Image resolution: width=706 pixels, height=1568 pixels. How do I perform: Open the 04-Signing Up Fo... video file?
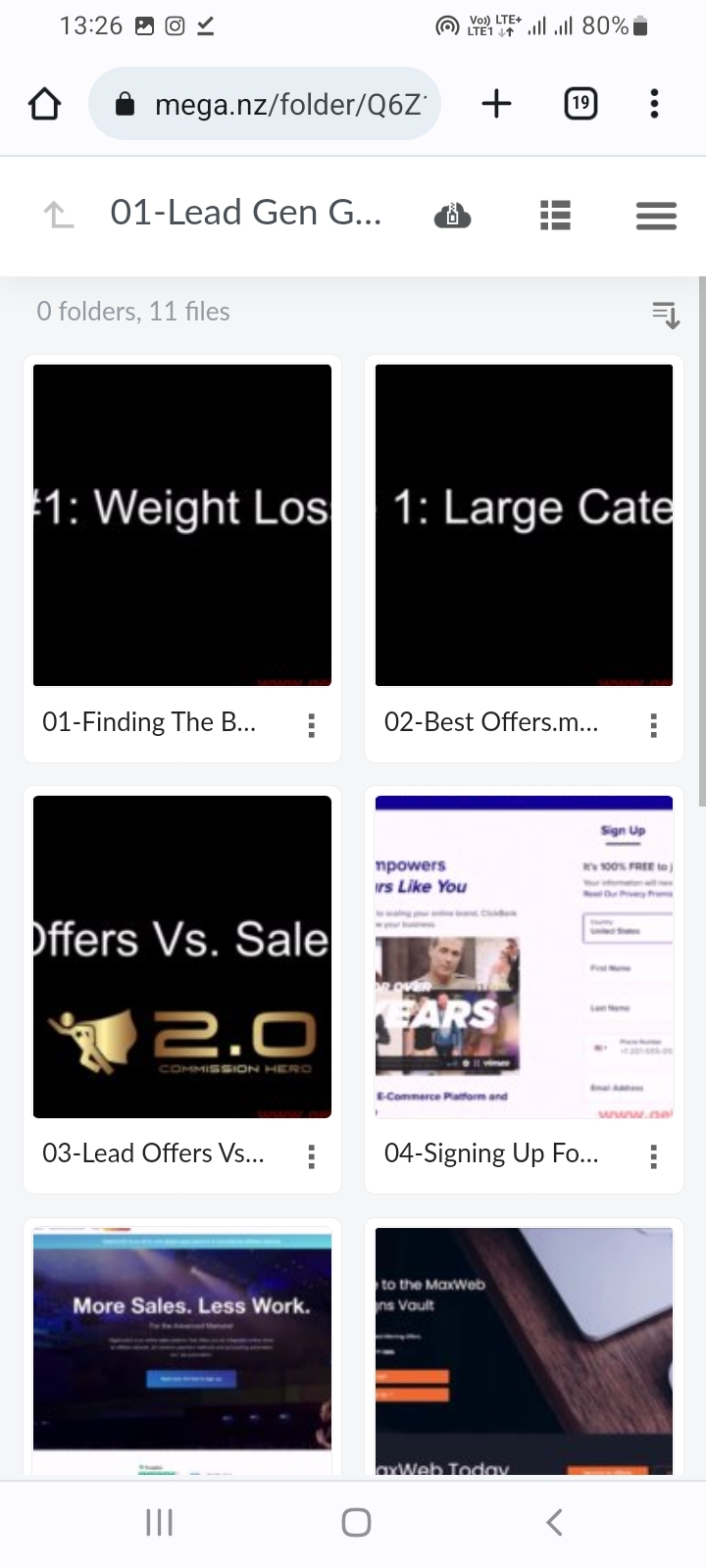524,956
